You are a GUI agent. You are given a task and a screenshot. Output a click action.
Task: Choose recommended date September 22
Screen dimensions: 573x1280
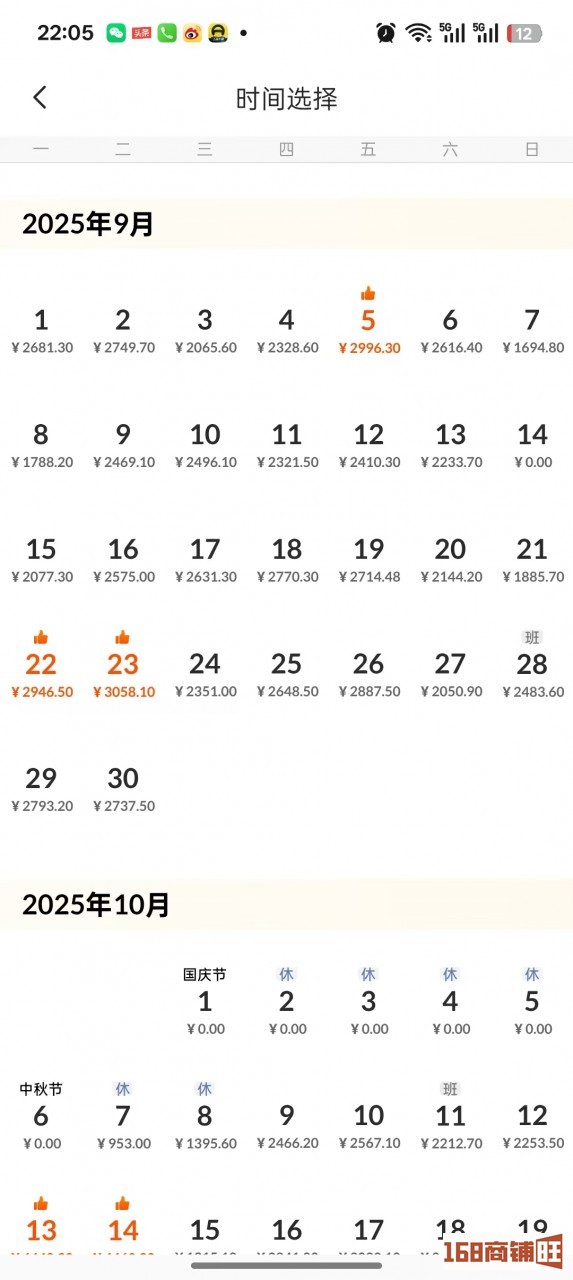point(41,664)
